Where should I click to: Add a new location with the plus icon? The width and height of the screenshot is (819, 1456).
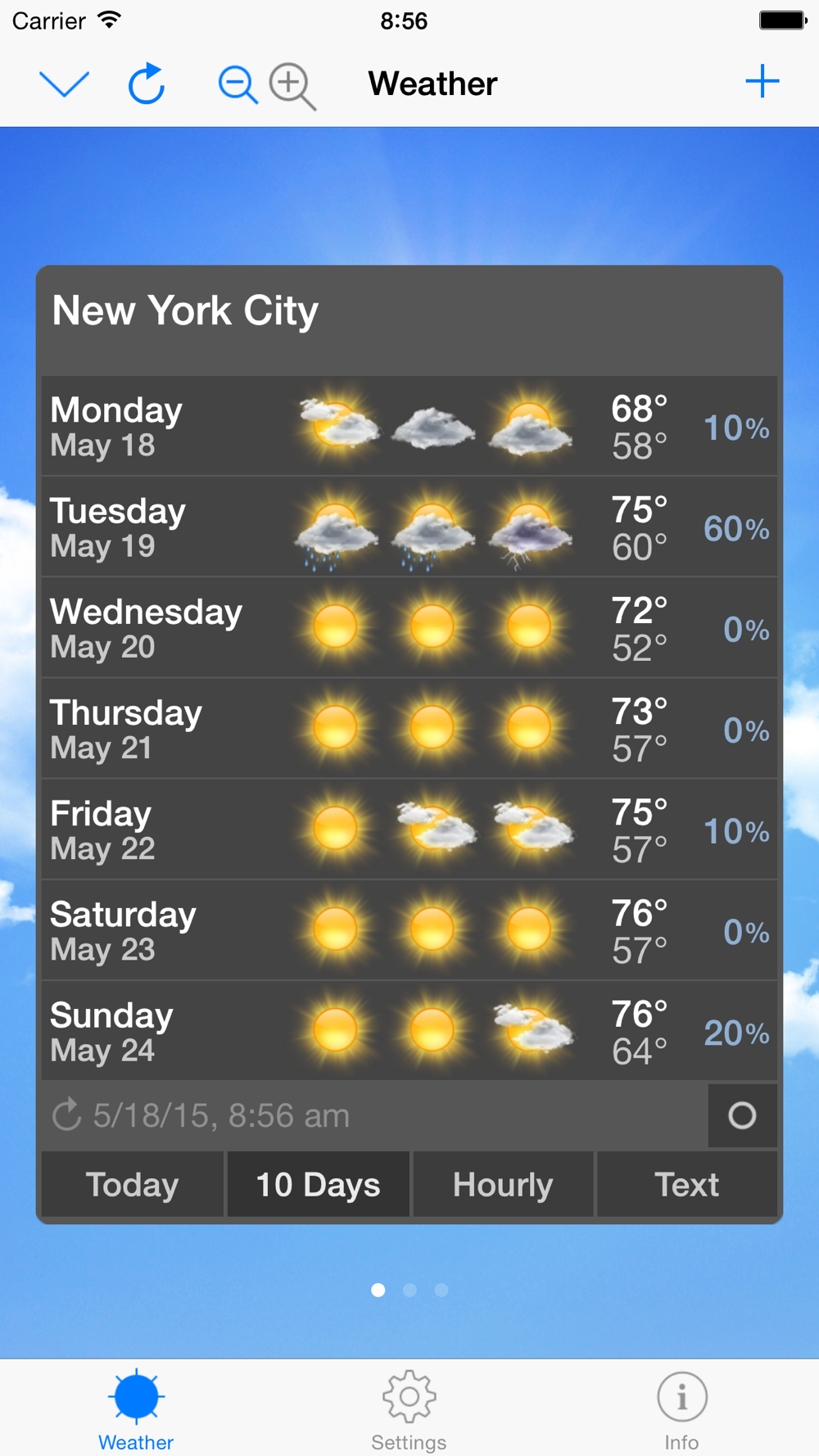click(762, 81)
